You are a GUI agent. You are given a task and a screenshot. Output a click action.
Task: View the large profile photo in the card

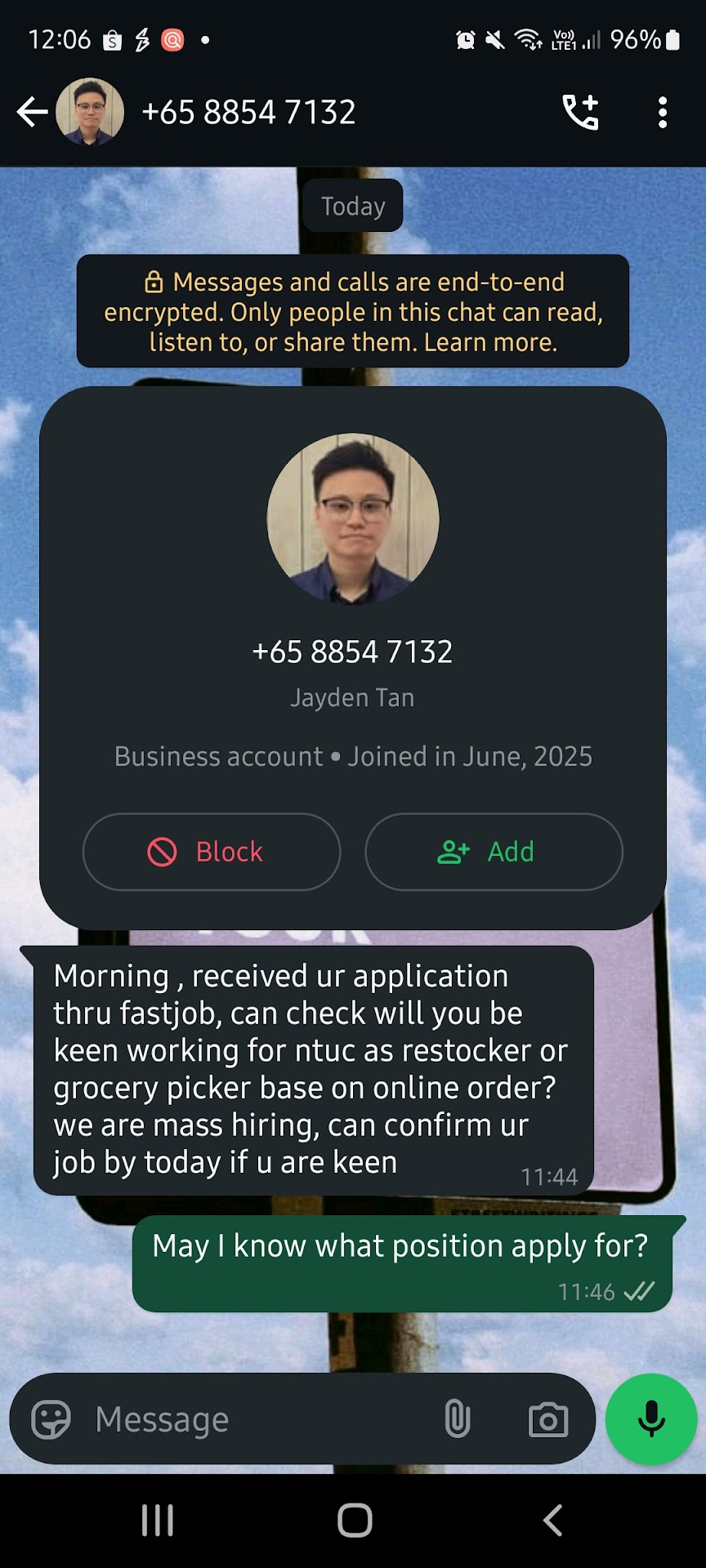pyautogui.click(x=353, y=519)
